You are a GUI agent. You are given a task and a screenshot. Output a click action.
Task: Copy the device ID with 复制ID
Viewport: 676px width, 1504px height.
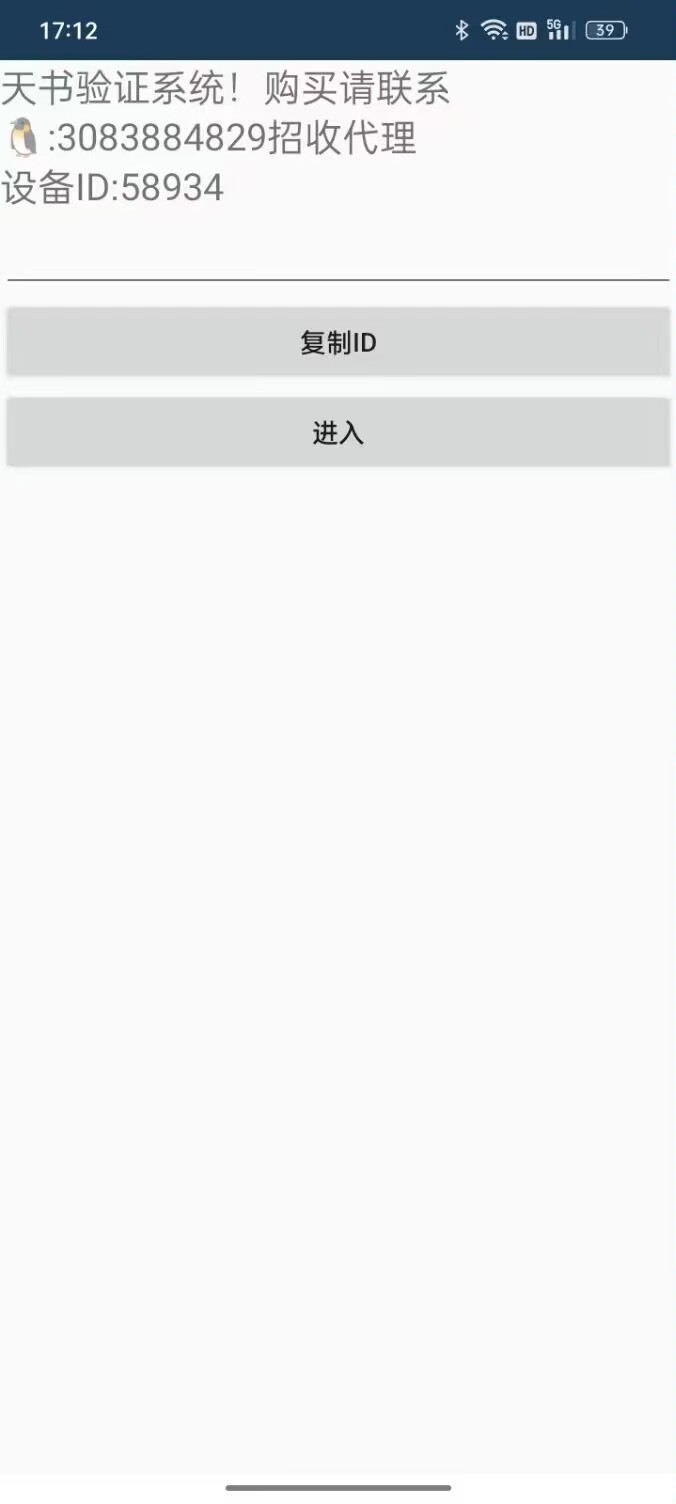pos(338,342)
